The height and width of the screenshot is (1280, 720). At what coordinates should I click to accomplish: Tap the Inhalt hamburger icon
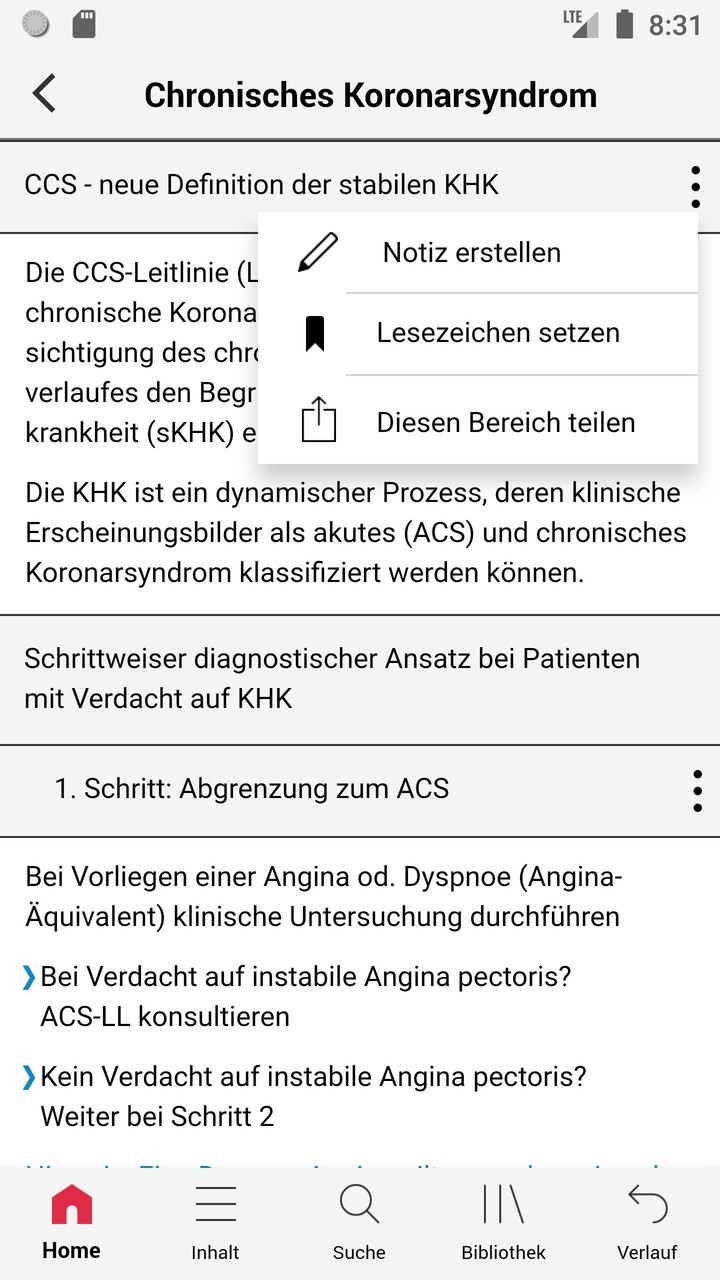pos(215,1204)
